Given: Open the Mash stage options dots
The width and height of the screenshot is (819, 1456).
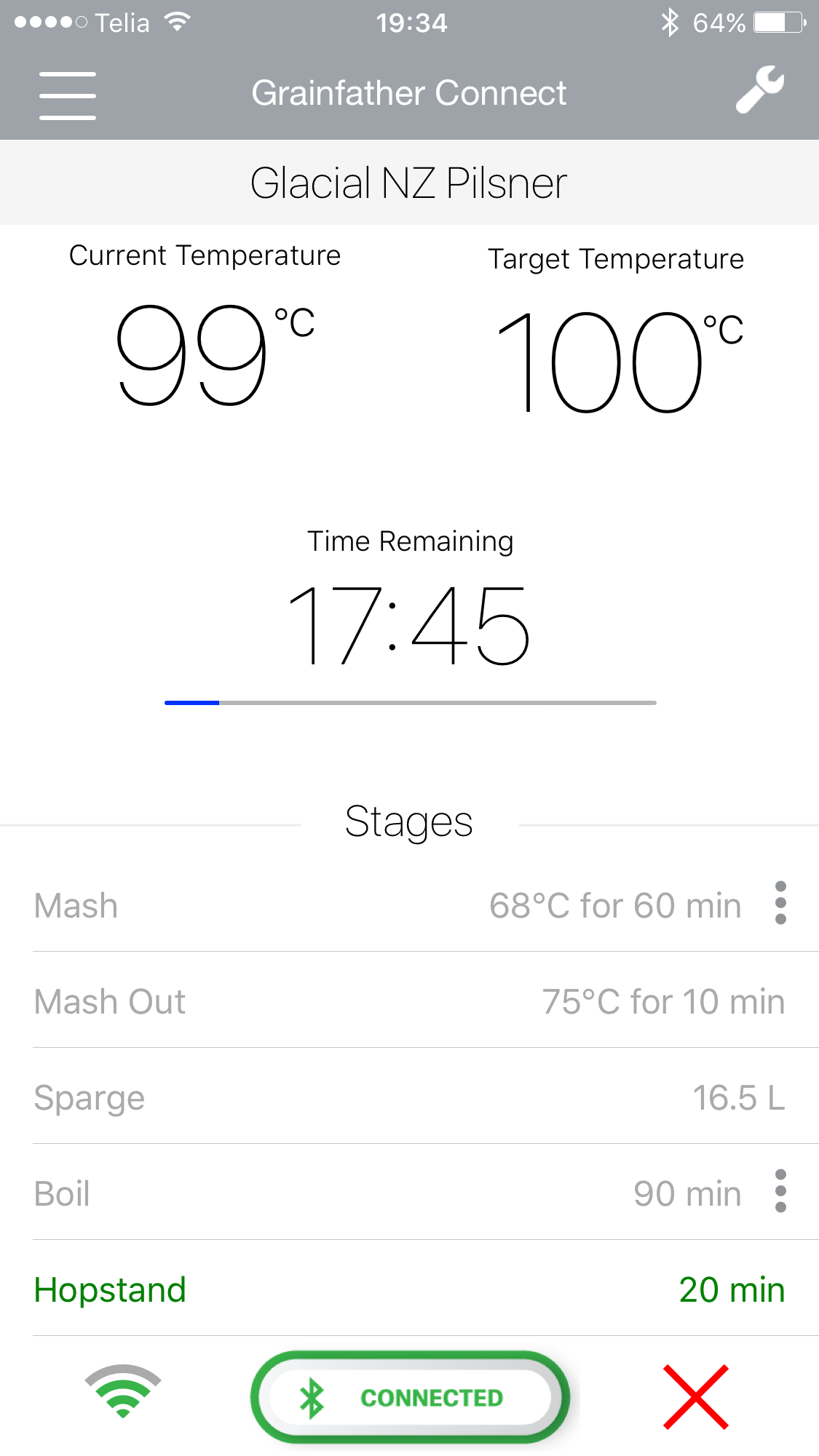Looking at the screenshot, I should pos(780,903).
